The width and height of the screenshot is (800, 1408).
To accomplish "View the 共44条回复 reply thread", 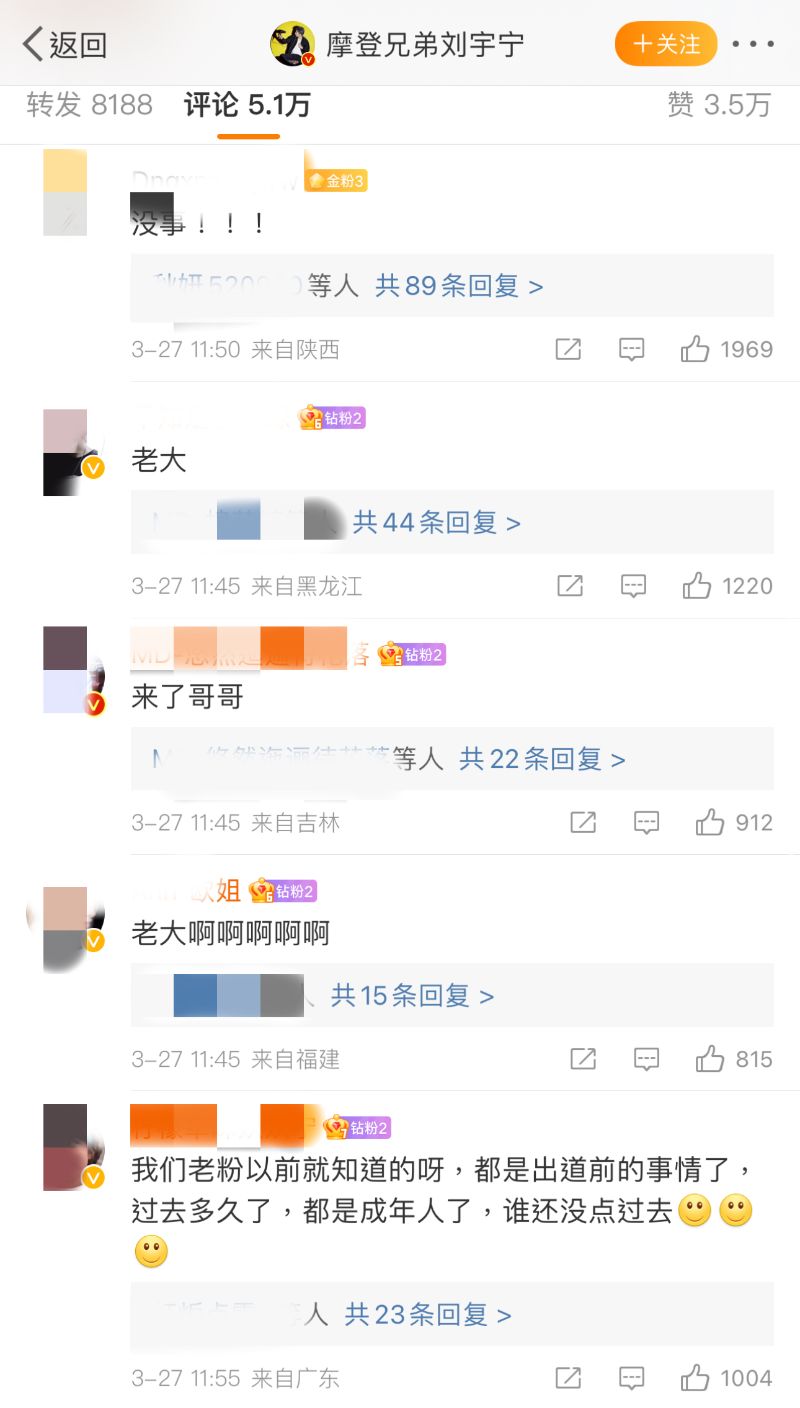I will tap(437, 523).
